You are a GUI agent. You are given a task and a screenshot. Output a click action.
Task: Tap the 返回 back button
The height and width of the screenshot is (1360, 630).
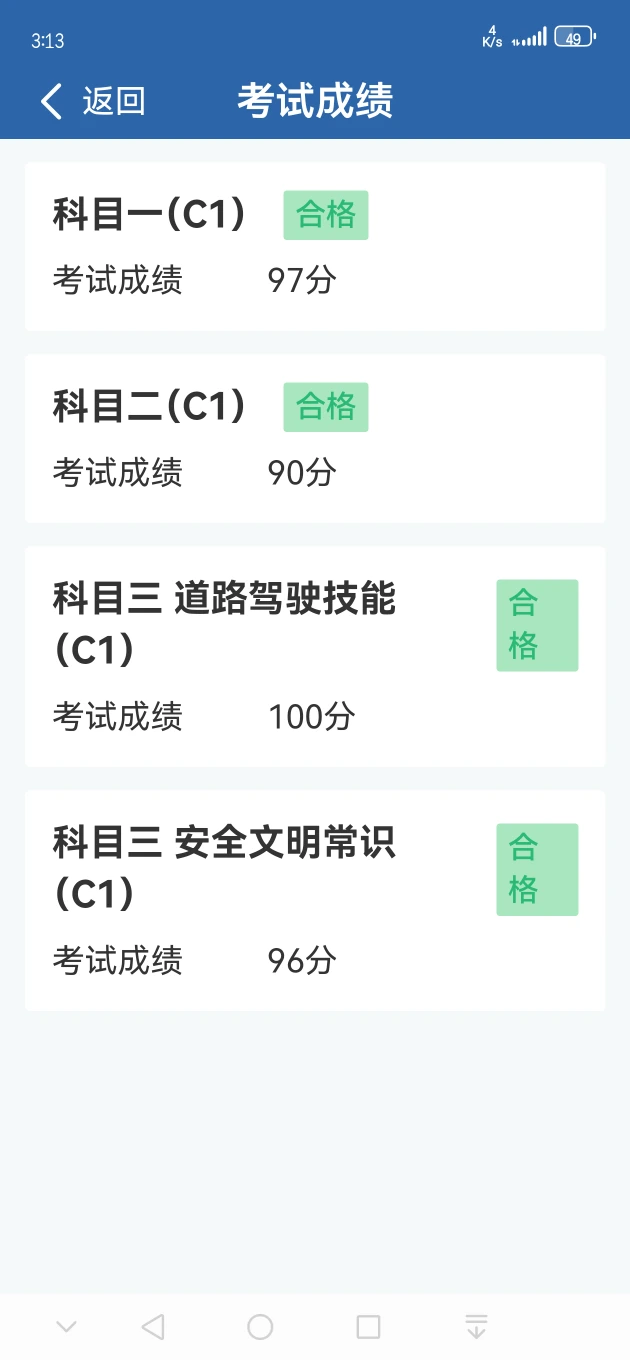[x=92, y=101]
